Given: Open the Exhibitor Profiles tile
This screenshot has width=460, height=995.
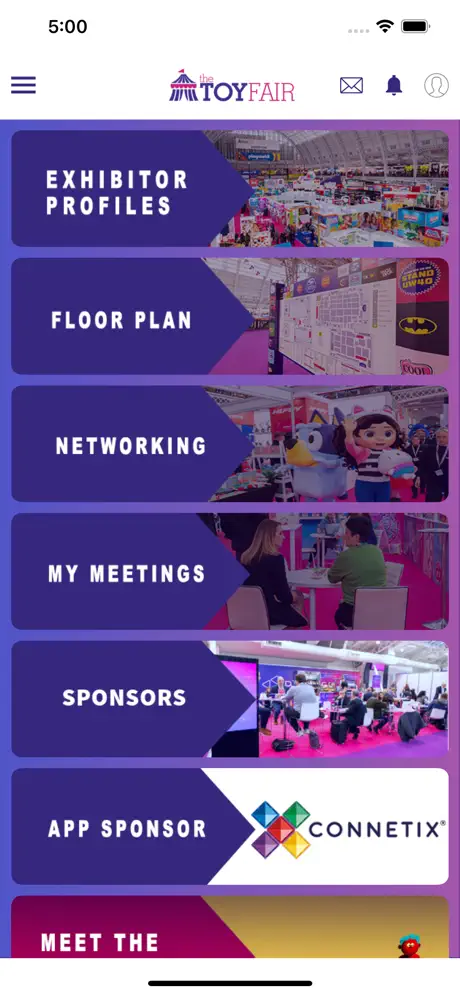Looking at the screenshot, I should (x=230, y=188).
